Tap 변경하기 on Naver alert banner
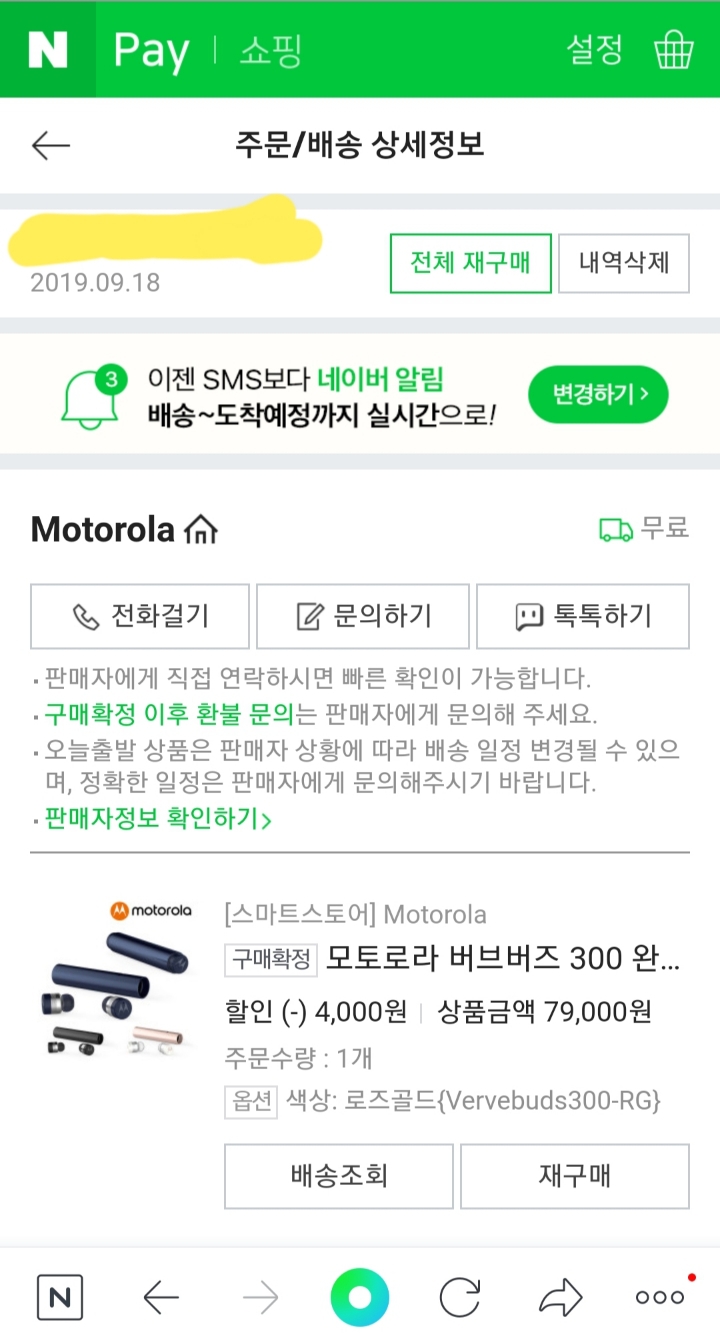This screenshot has height=1341, width=720. click(x=596, y=394)
